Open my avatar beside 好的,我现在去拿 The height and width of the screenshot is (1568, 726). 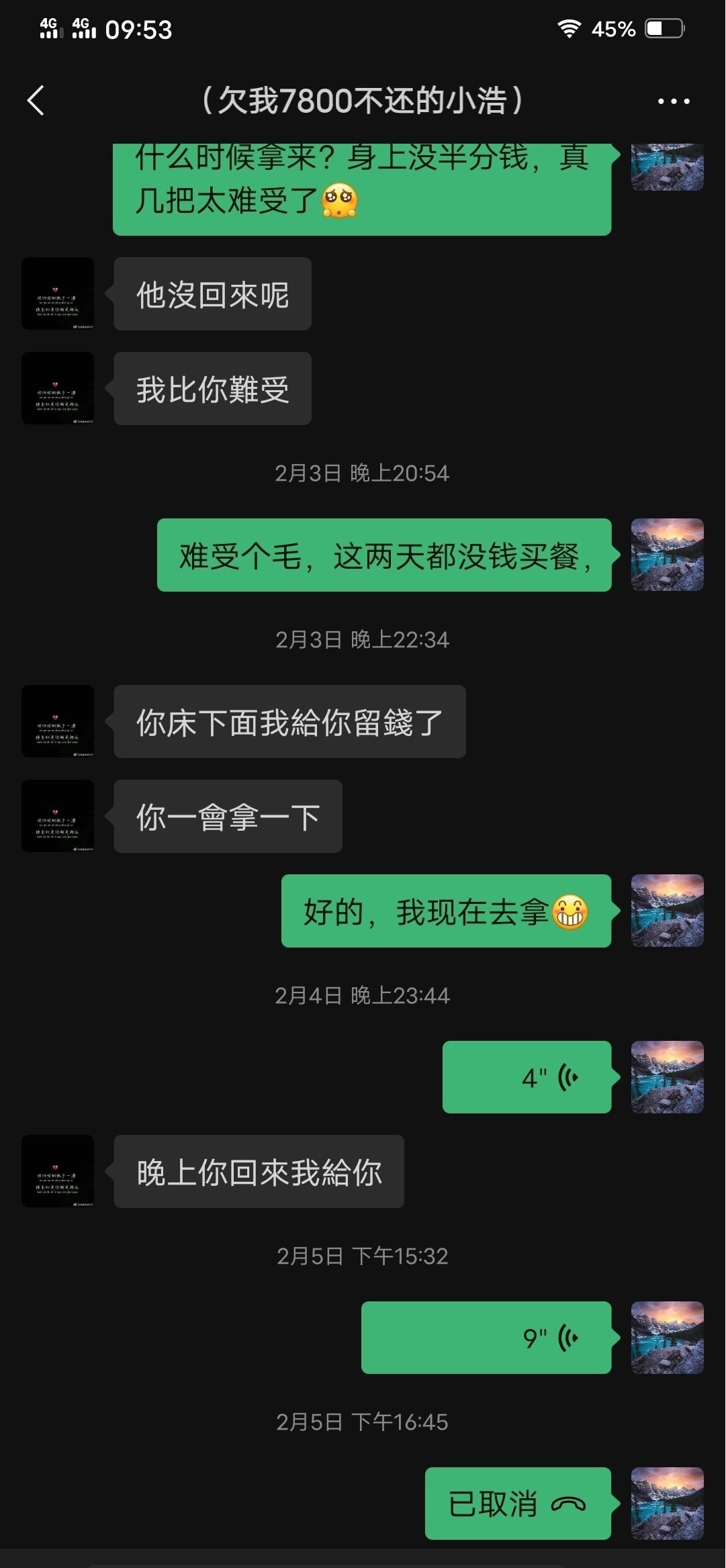point(667,911)
